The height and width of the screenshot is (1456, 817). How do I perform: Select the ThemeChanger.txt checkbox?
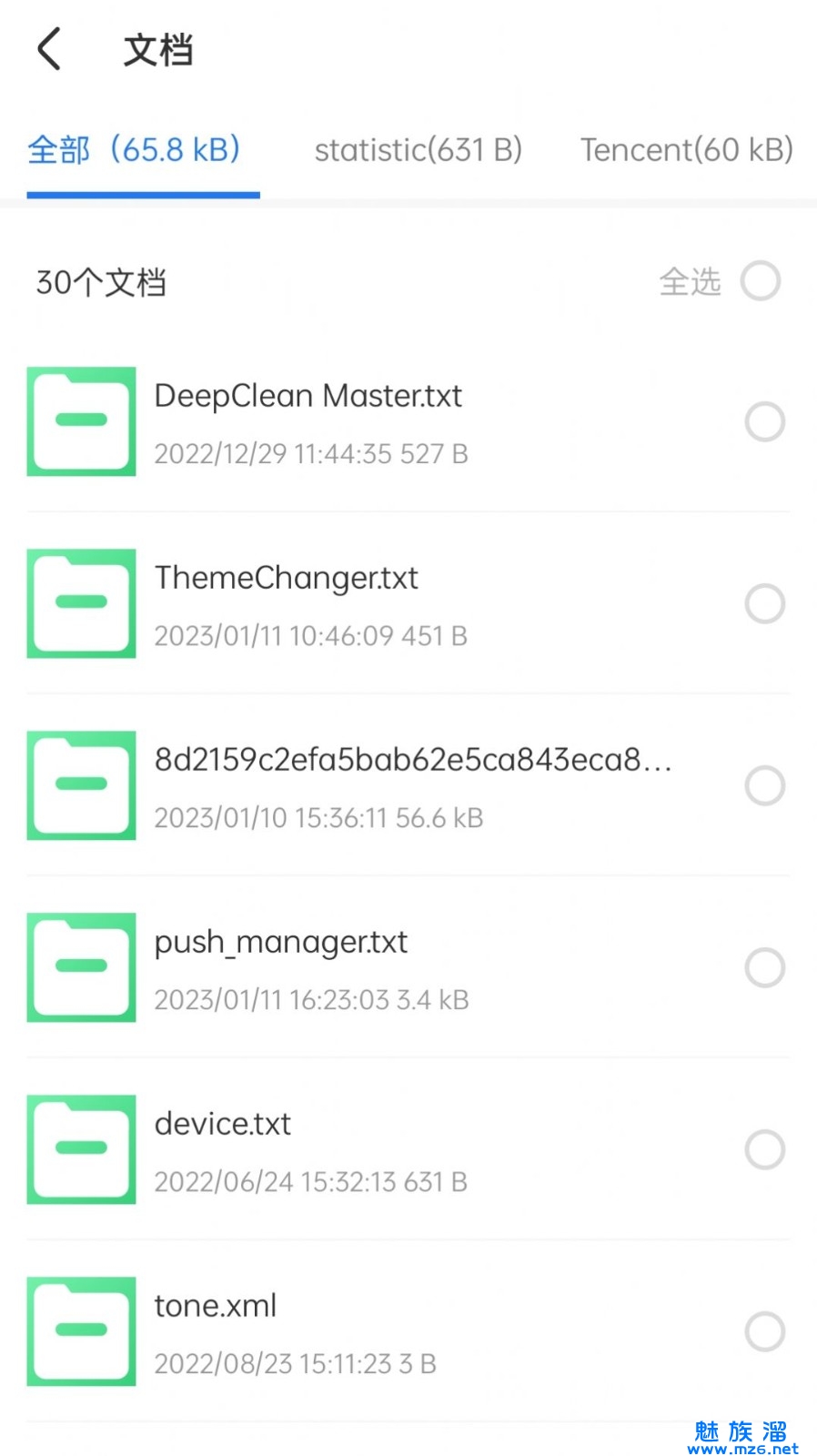[764, 603]
